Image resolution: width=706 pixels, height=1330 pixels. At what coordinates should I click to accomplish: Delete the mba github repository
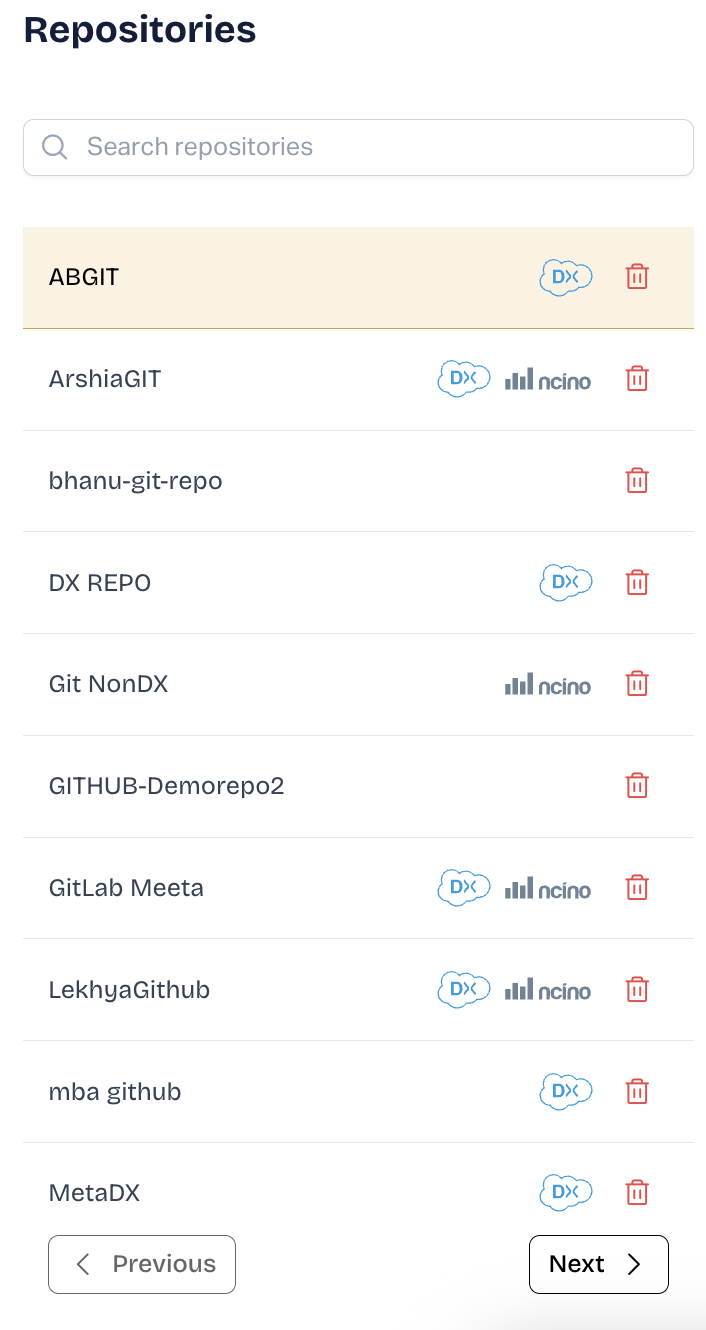tap(637, 1091)
